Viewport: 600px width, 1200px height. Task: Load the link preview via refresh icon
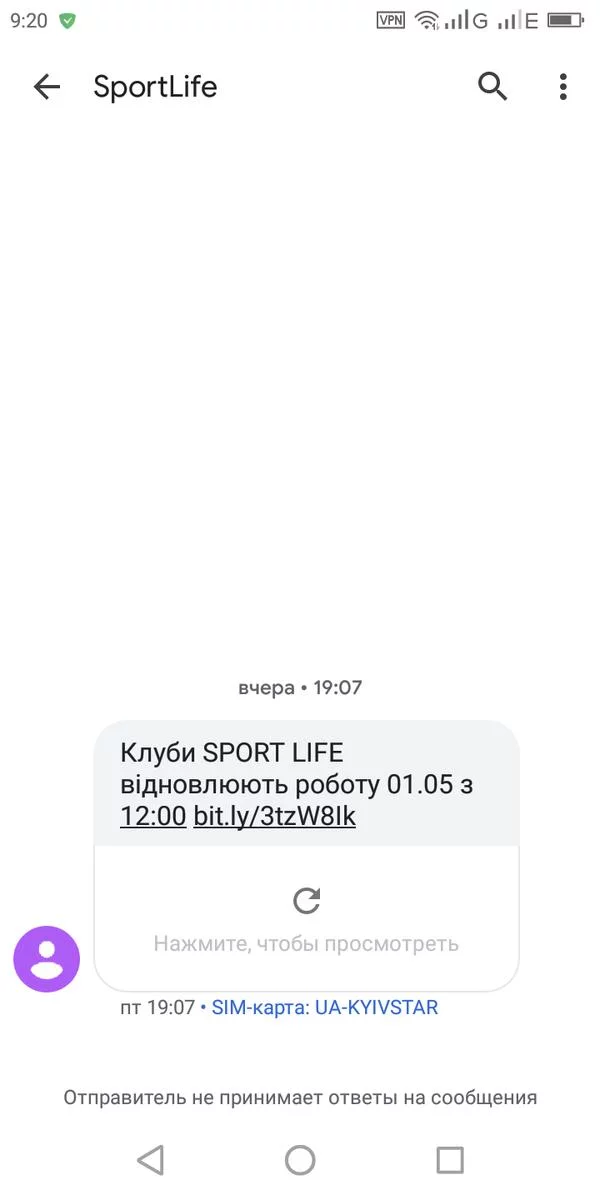tap(306, 900)
